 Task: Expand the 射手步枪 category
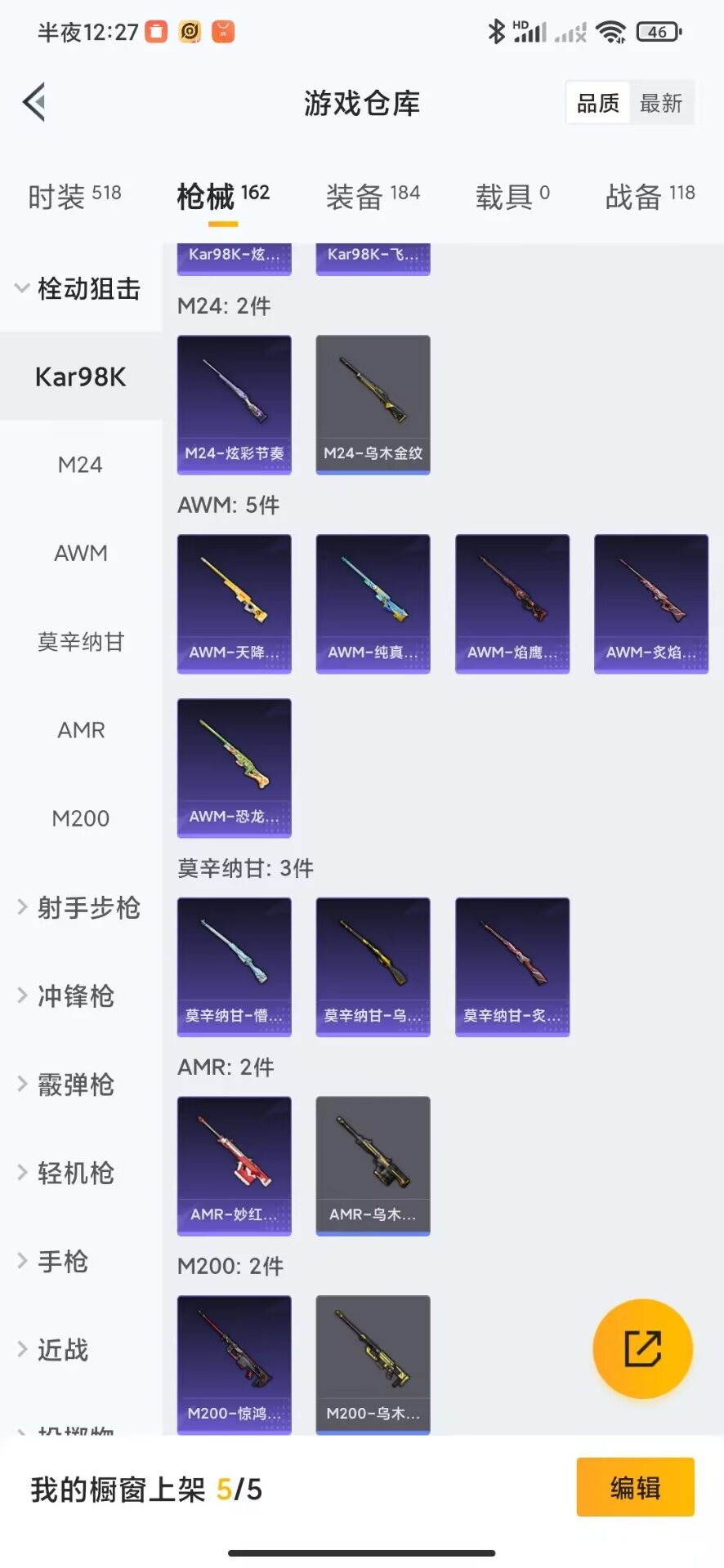(79, 907)
